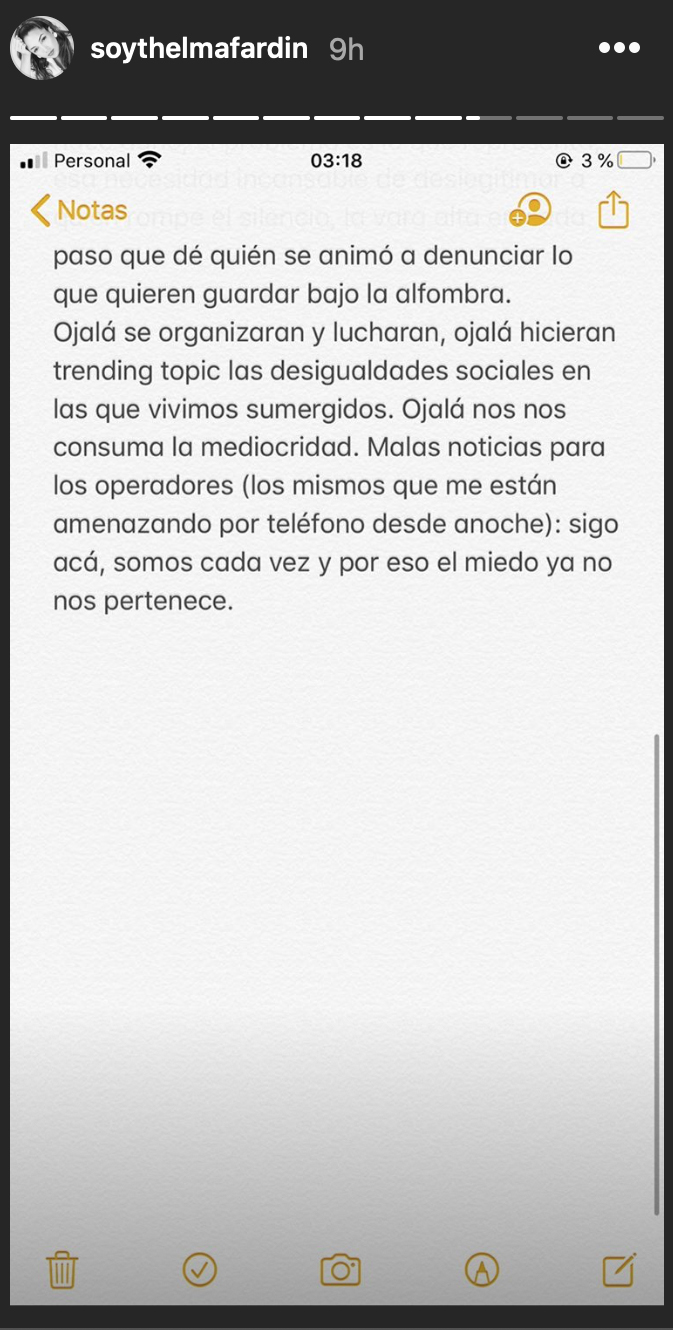
Task: Open soythelmafardin's profile picture
Action: click(41, 48)
